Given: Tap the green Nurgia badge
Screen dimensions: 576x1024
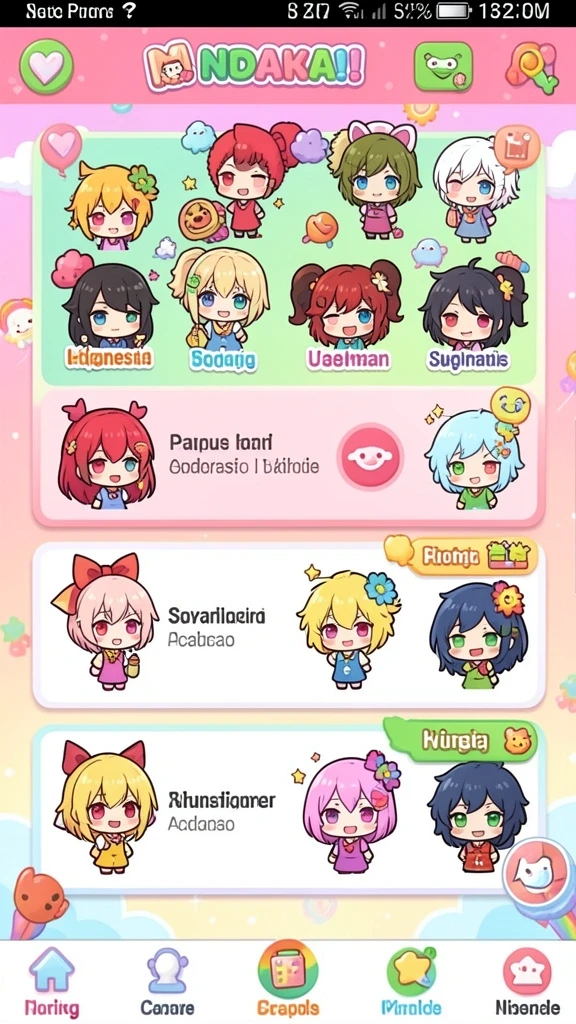Looking at the screenshot, I should pyautogui.click(x=460, y=739).
